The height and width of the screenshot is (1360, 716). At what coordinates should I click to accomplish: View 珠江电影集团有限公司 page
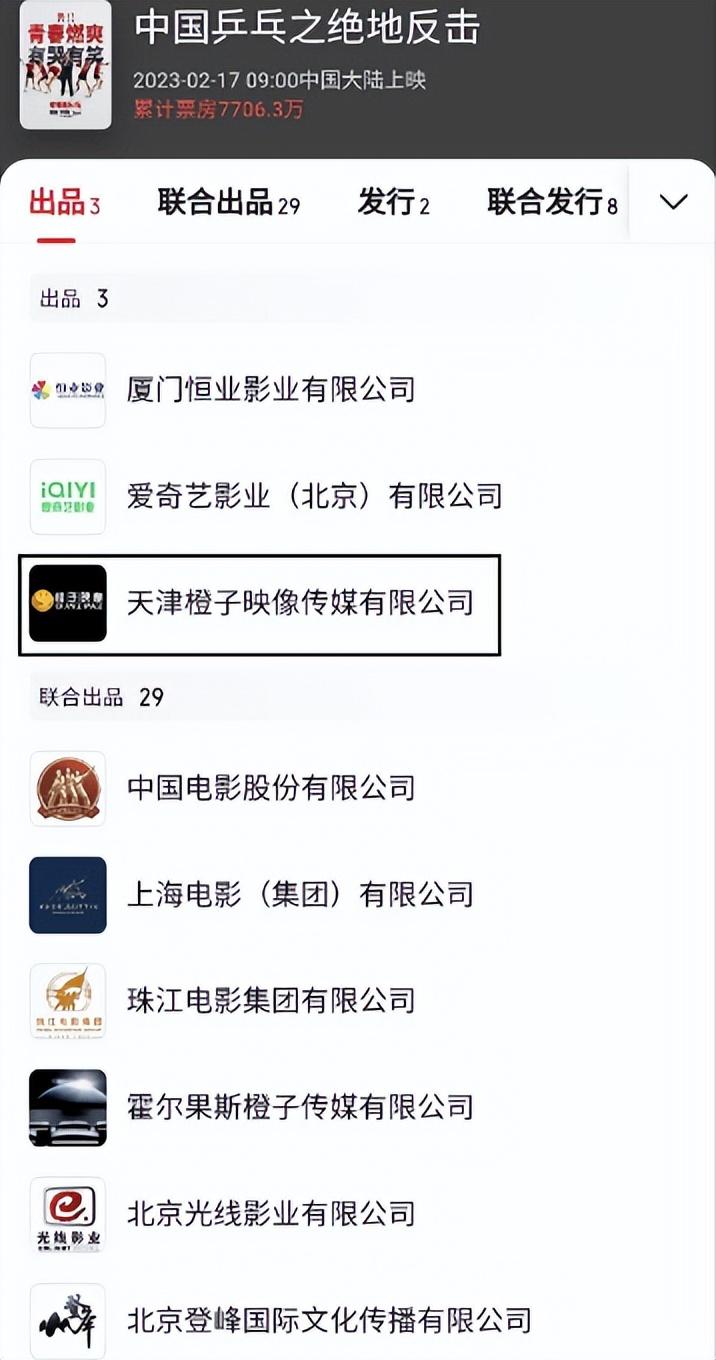coord(270,1000)
